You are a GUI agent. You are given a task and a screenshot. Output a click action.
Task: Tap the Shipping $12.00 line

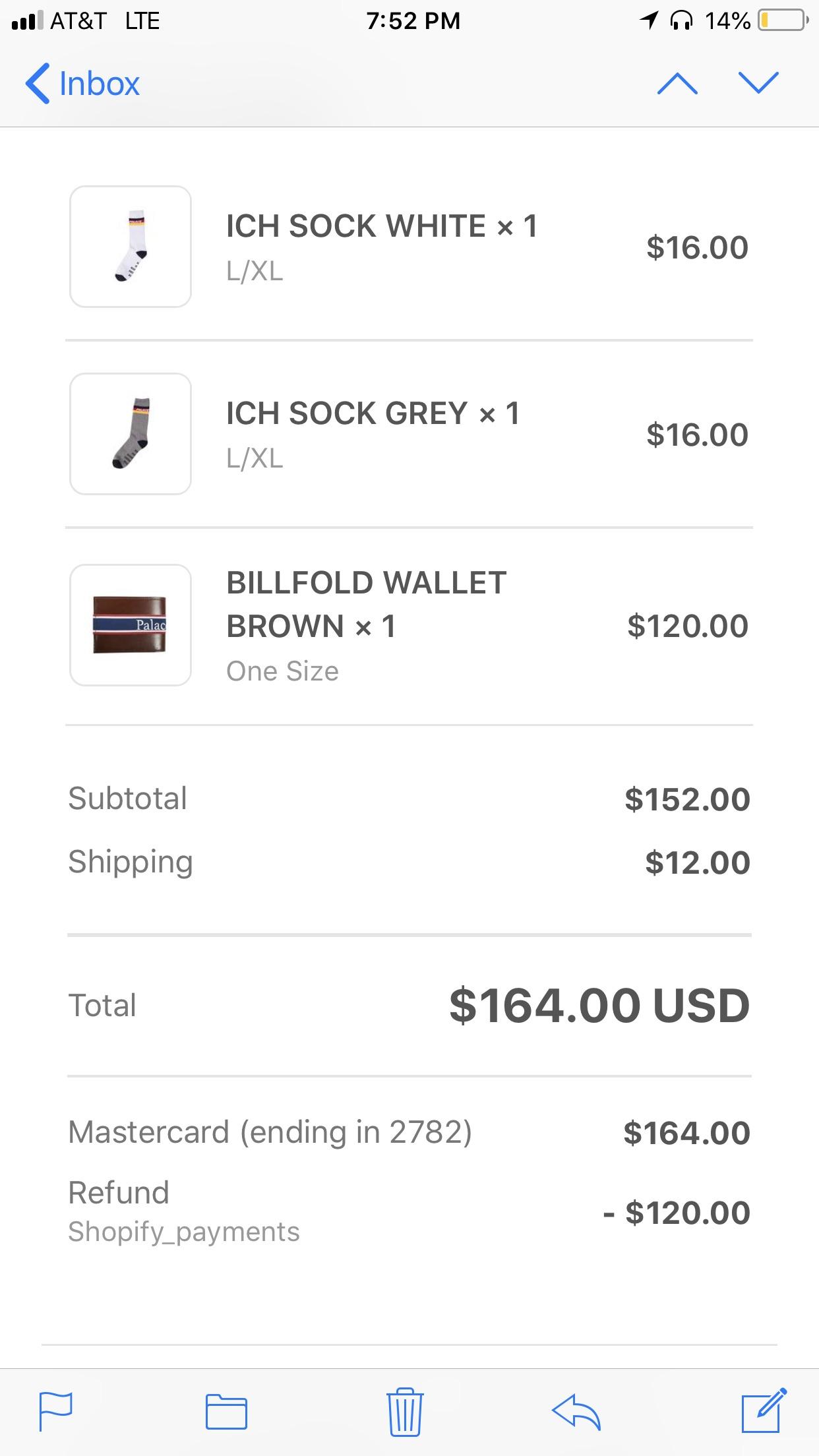click(409, 861)
